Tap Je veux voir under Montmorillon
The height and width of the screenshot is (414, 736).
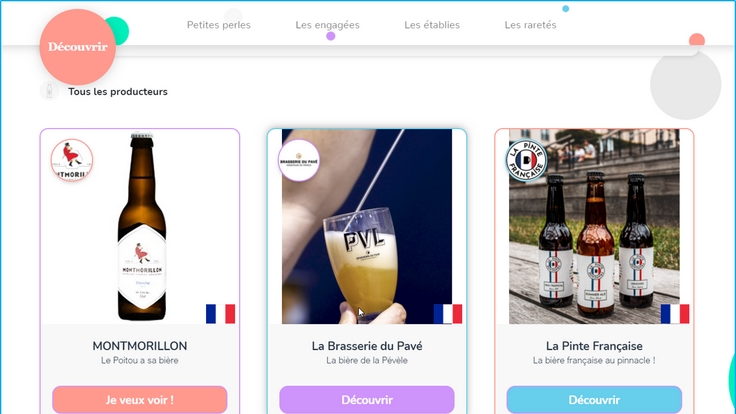pyautogui.click(x=140, y=399)
